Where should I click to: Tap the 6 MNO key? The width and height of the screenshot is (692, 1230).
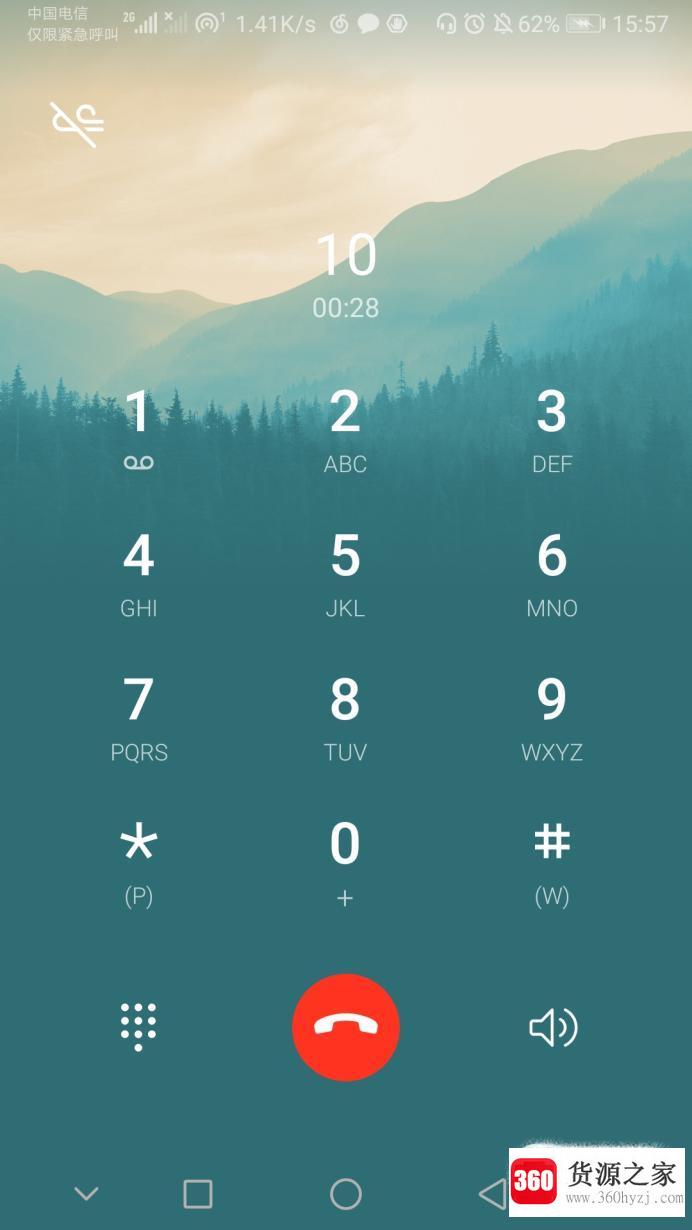tap(551, 572)
